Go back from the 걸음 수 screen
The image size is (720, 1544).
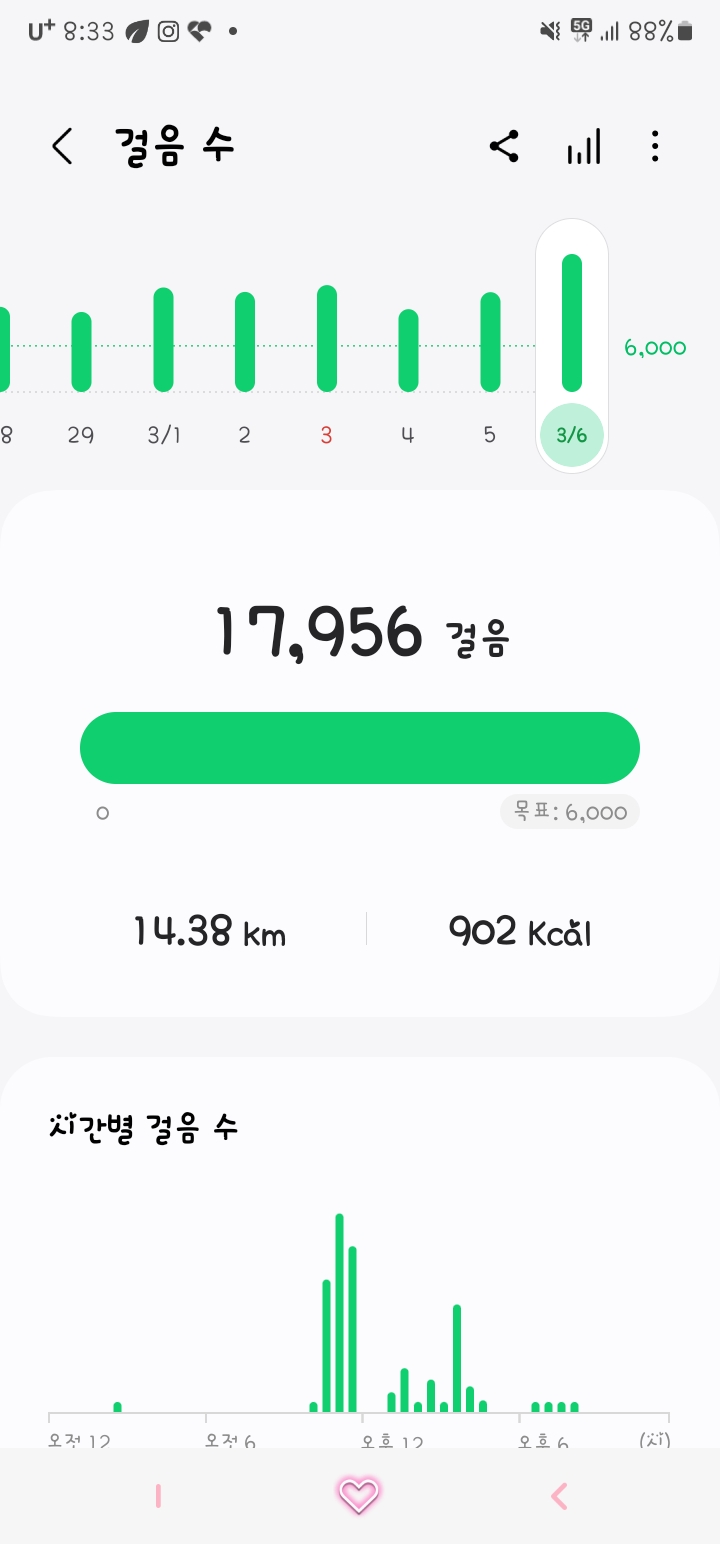click(62, 147)
